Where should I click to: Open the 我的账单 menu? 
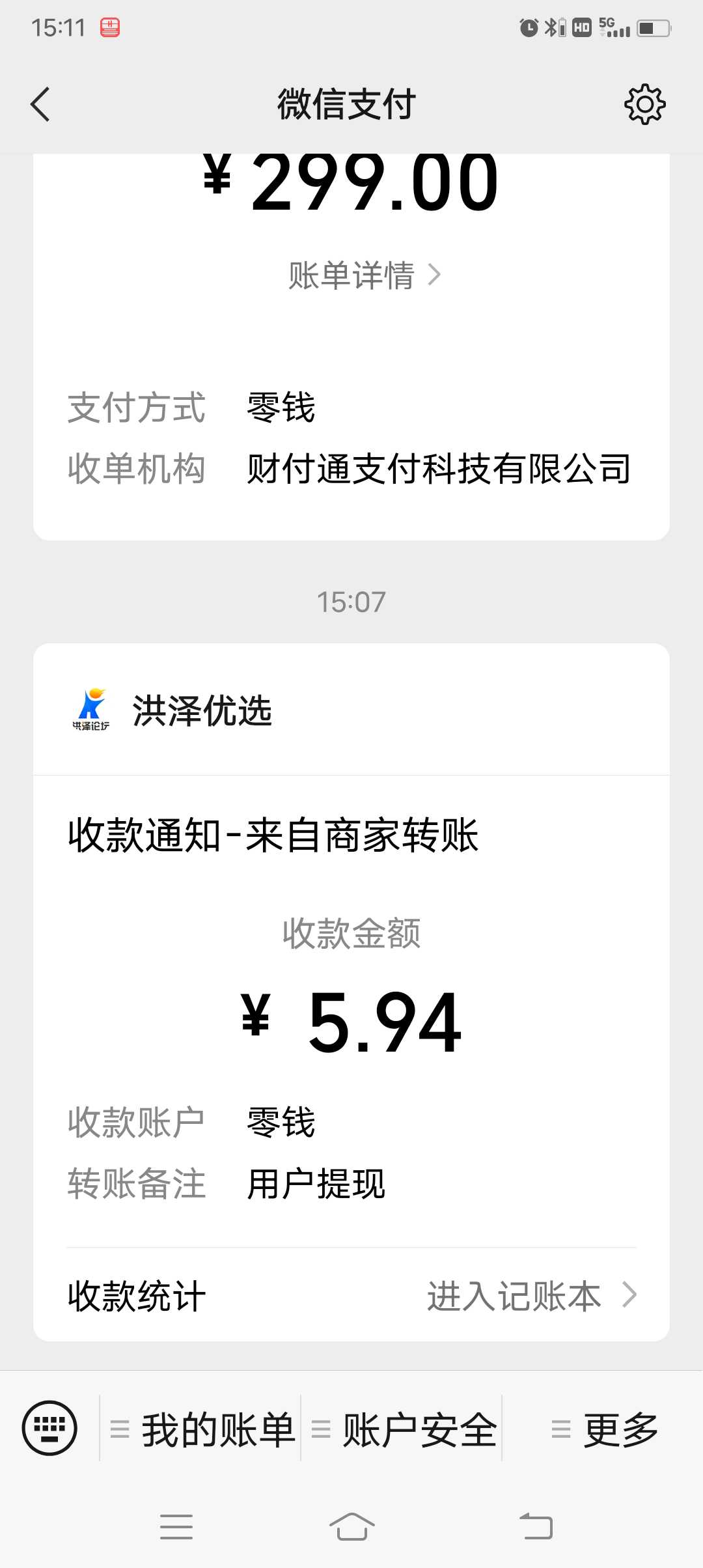(200, 1429)
